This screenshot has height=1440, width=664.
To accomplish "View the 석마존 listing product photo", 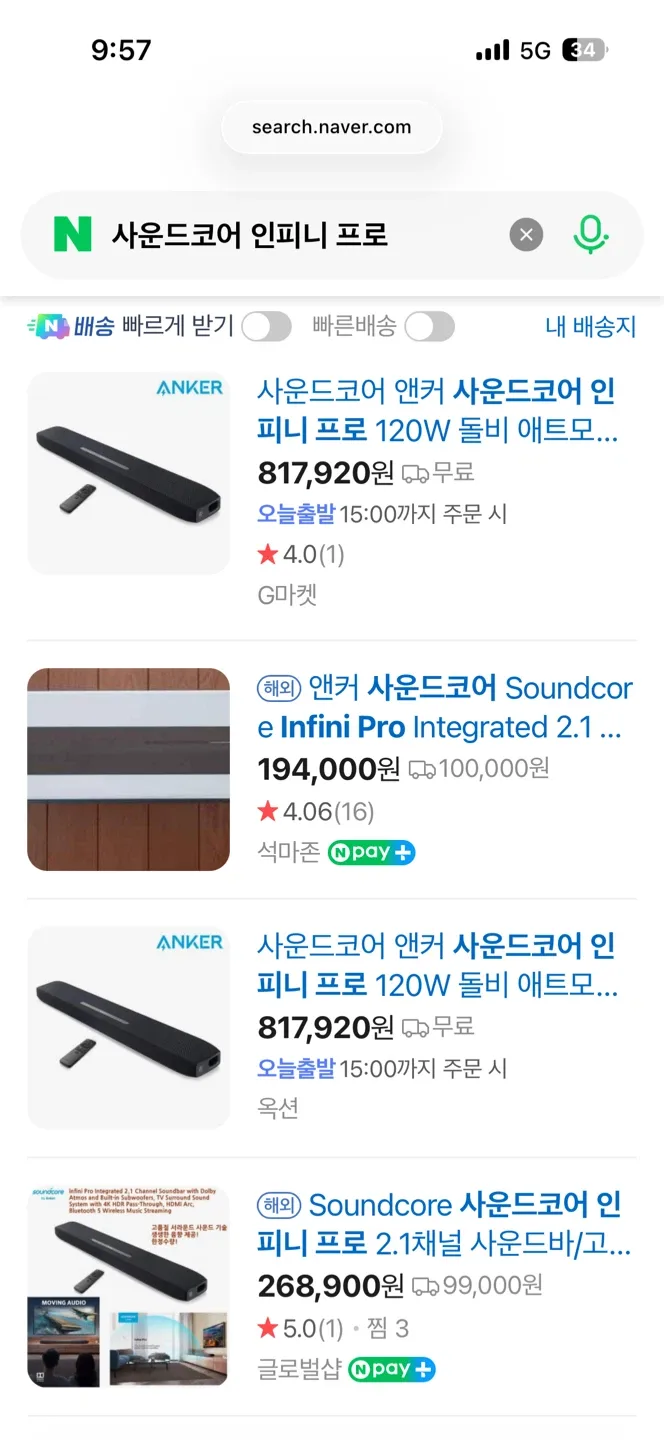I will tap(128, 769).
